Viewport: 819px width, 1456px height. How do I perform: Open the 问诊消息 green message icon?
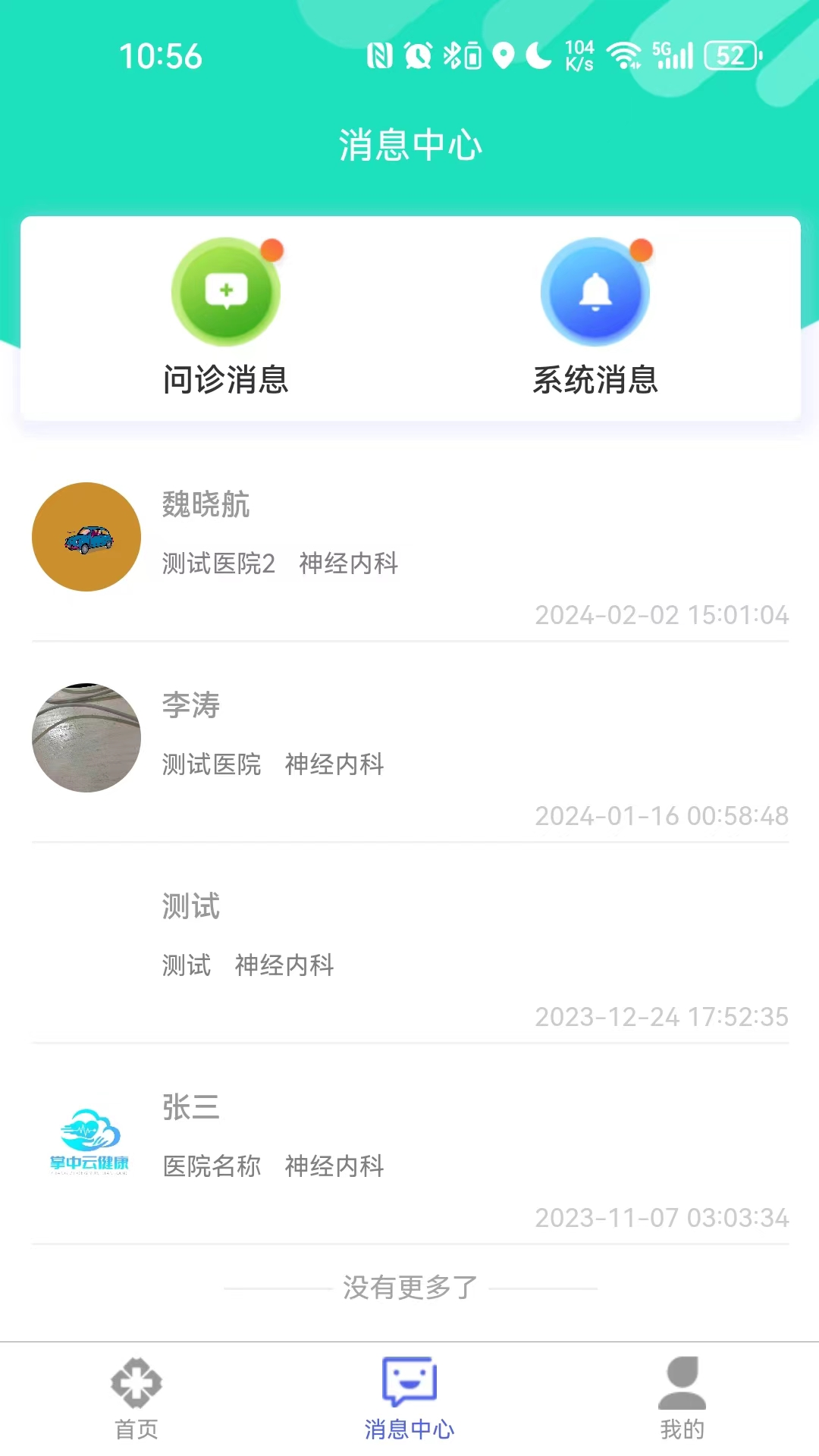(226, 291)
